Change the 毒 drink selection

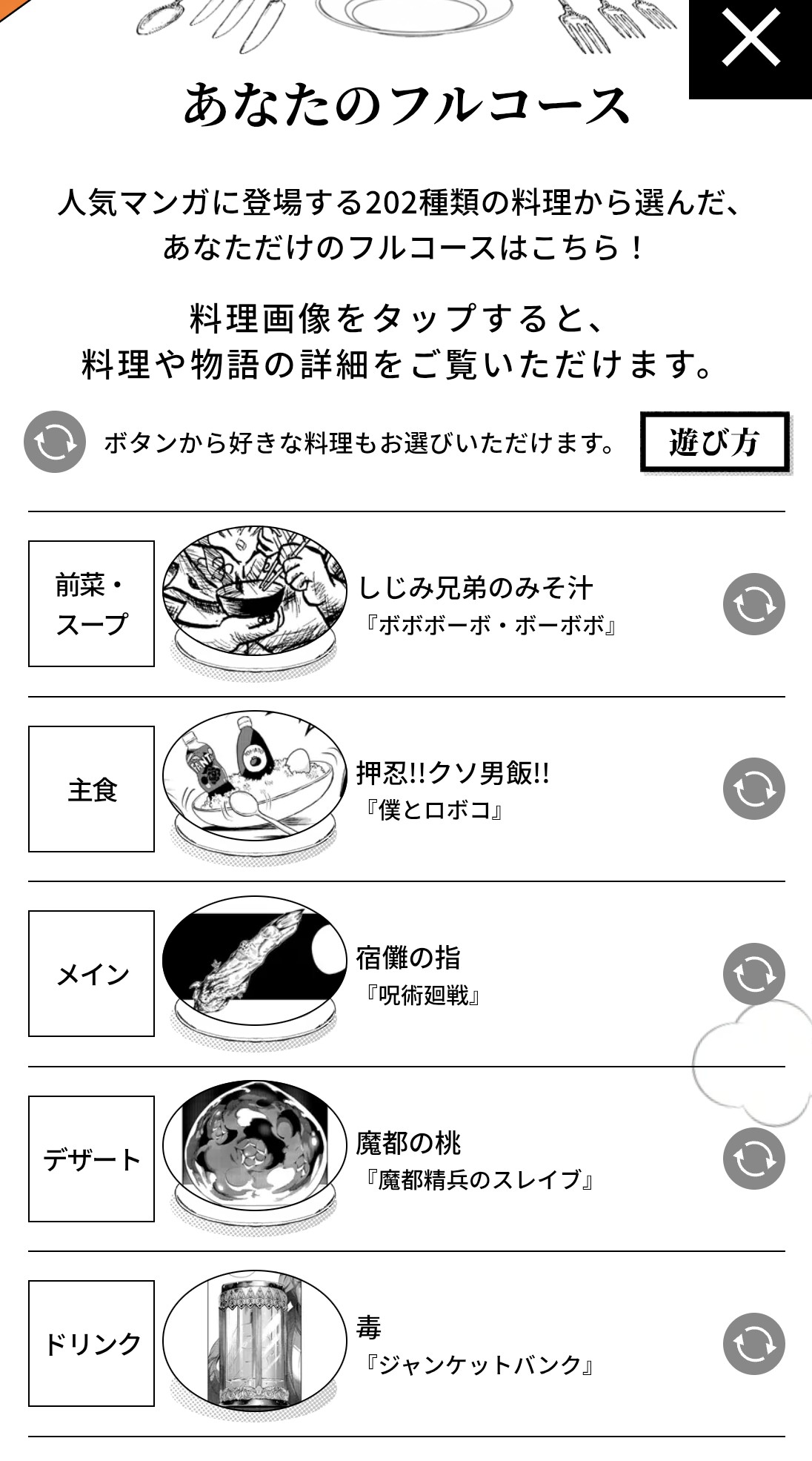753,1344
